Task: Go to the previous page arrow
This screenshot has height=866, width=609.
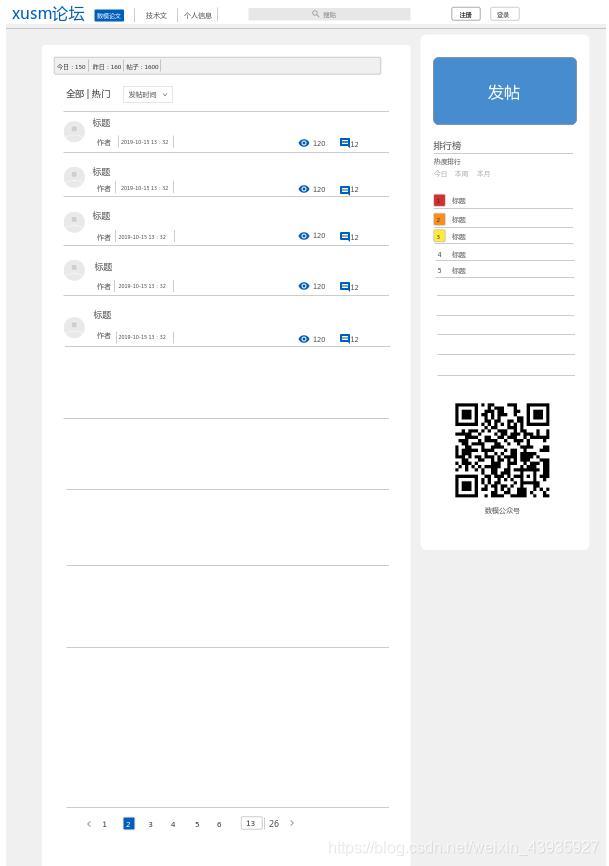Action: point(88,823)
